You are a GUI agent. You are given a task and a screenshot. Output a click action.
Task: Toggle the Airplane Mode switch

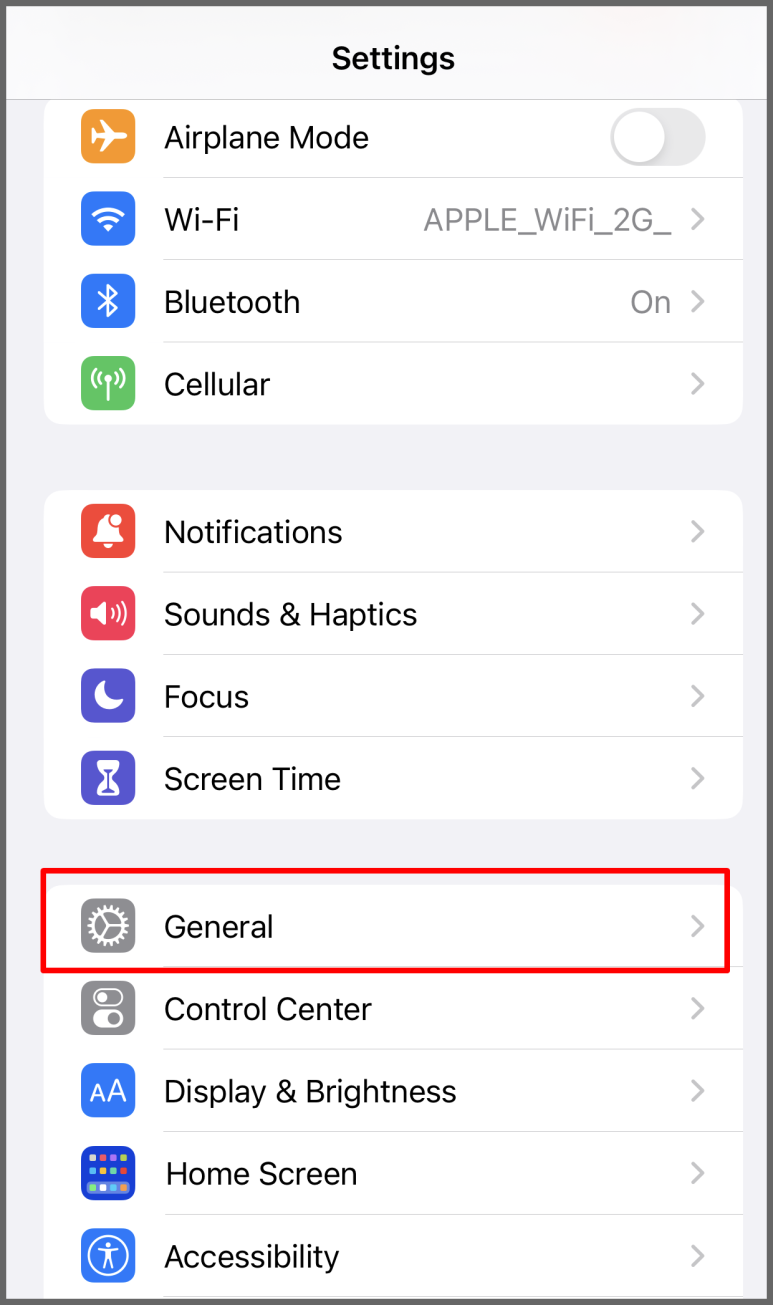[657, 137]
